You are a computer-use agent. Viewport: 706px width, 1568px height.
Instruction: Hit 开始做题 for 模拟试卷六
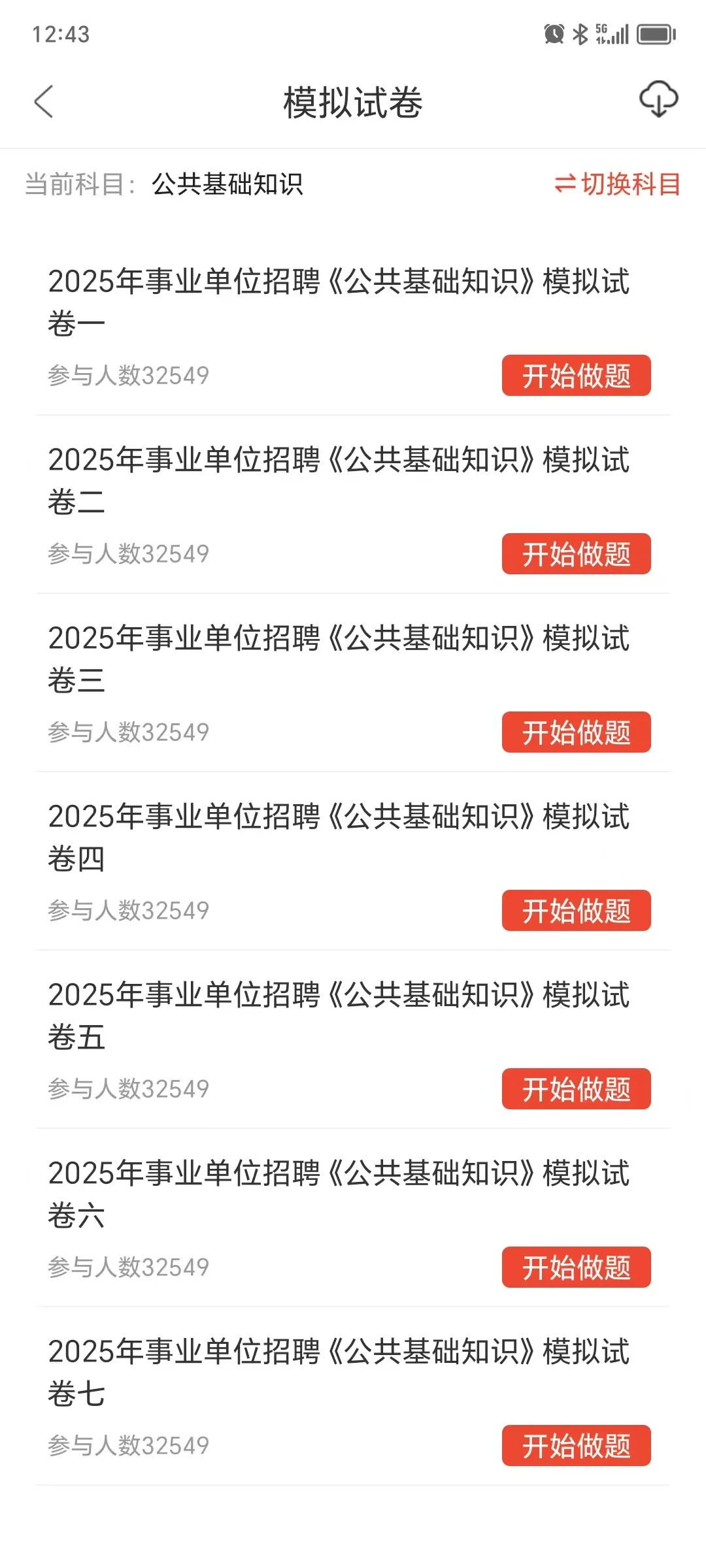[x=576, y=1267]
